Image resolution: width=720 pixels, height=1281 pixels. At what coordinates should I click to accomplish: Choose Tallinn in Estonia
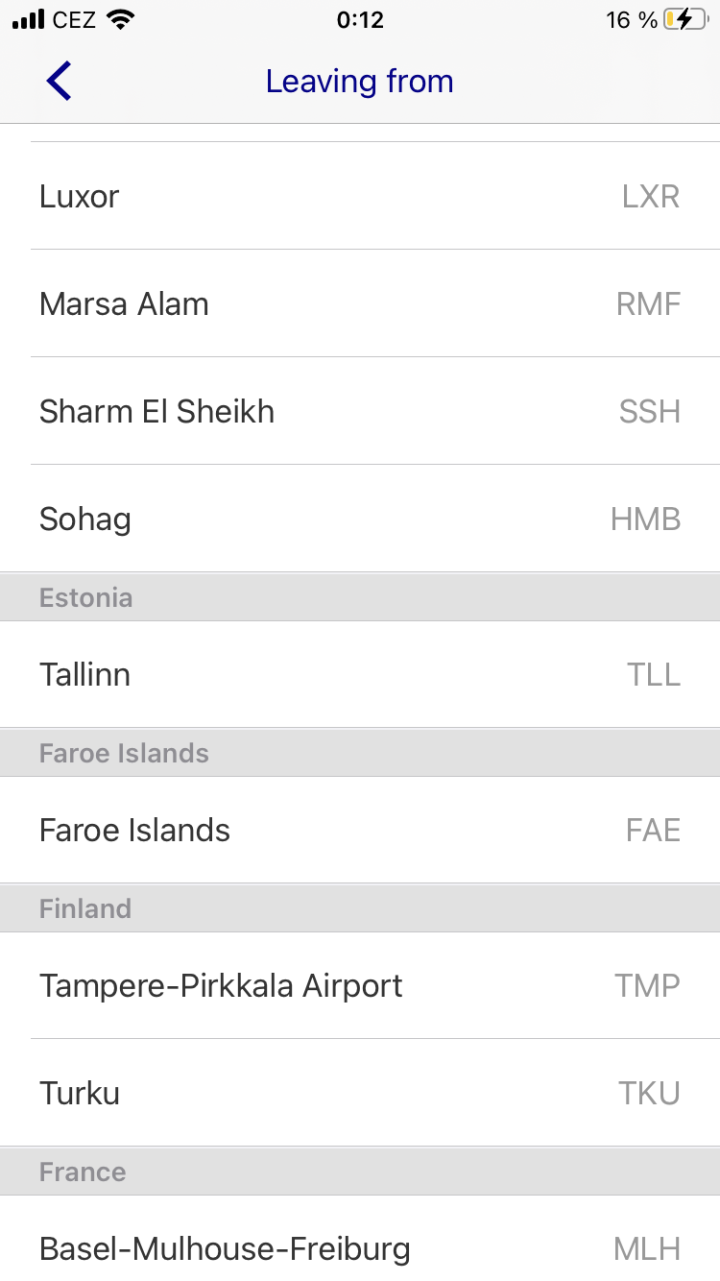point(360,674)
